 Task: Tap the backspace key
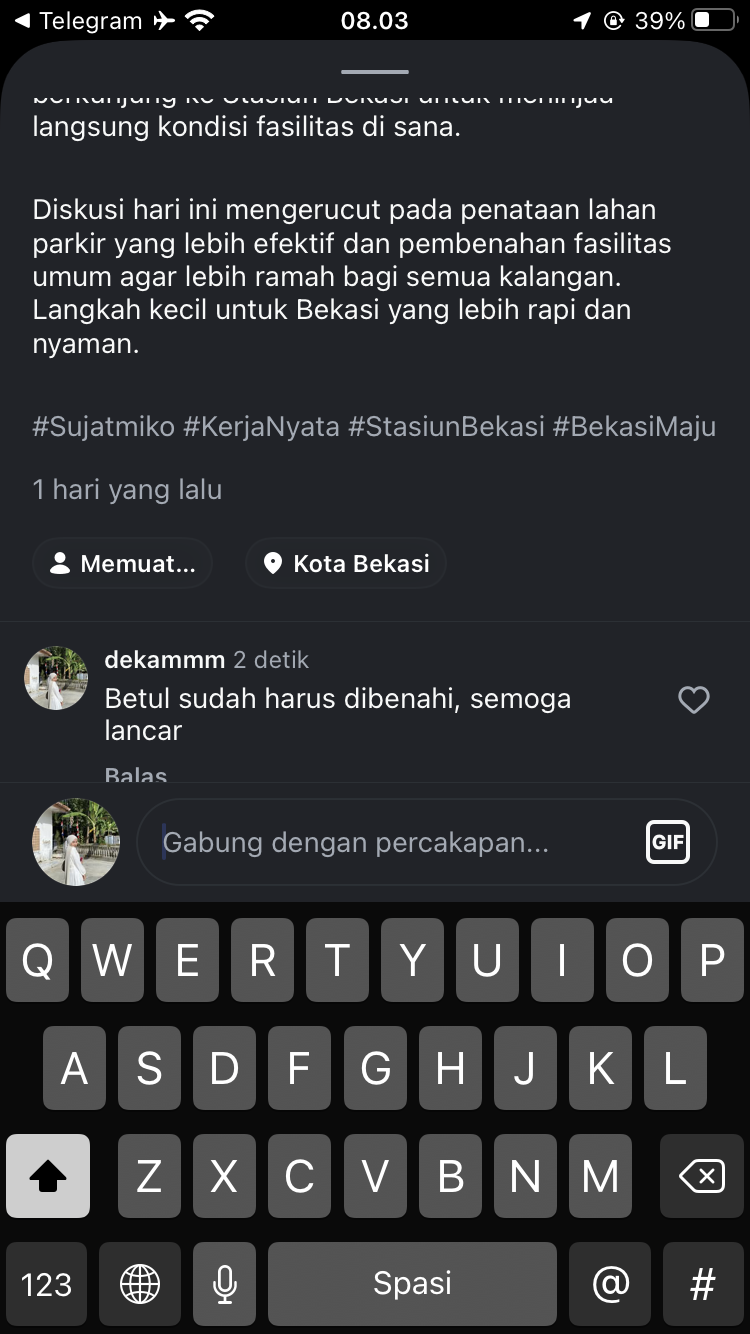tap(701, 1177)
